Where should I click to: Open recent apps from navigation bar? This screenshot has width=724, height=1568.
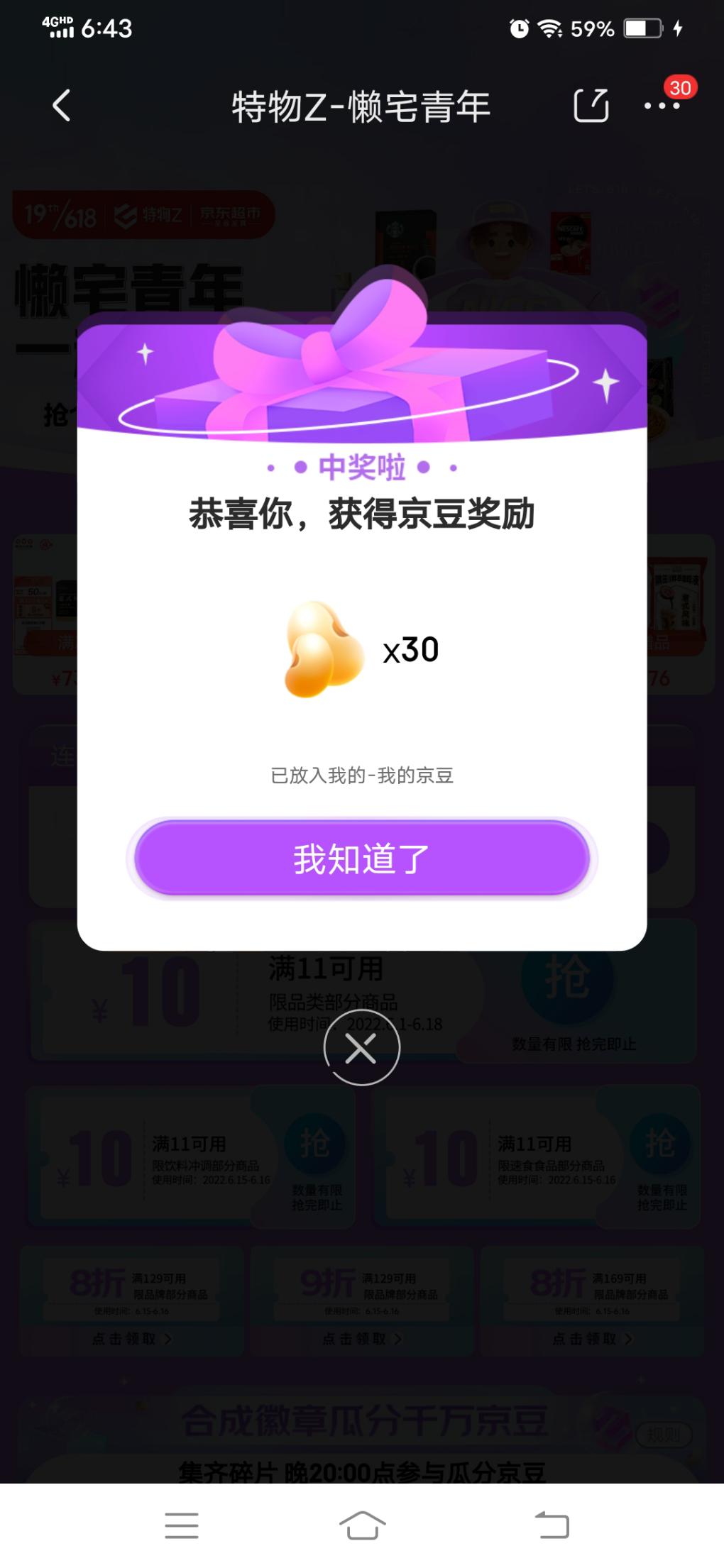coord(182,1525)
